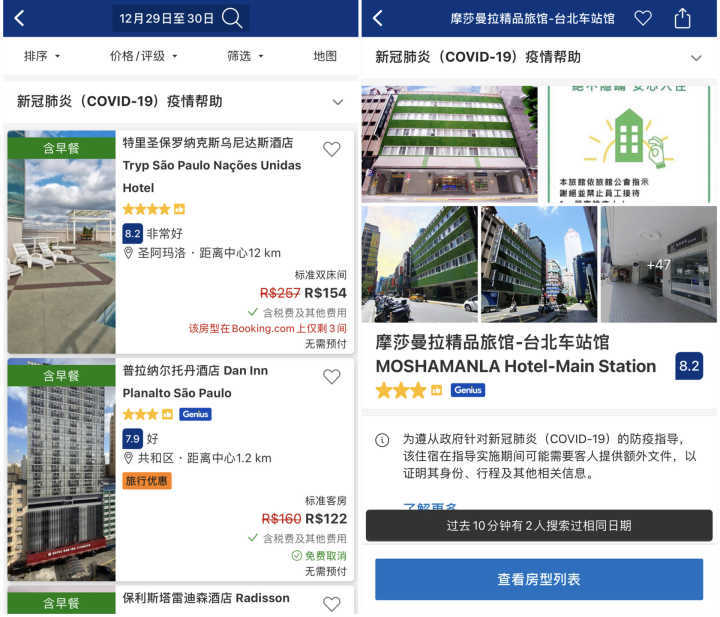
Task: Open the 价格/评级 dropdown
Action: coord(143,56)
